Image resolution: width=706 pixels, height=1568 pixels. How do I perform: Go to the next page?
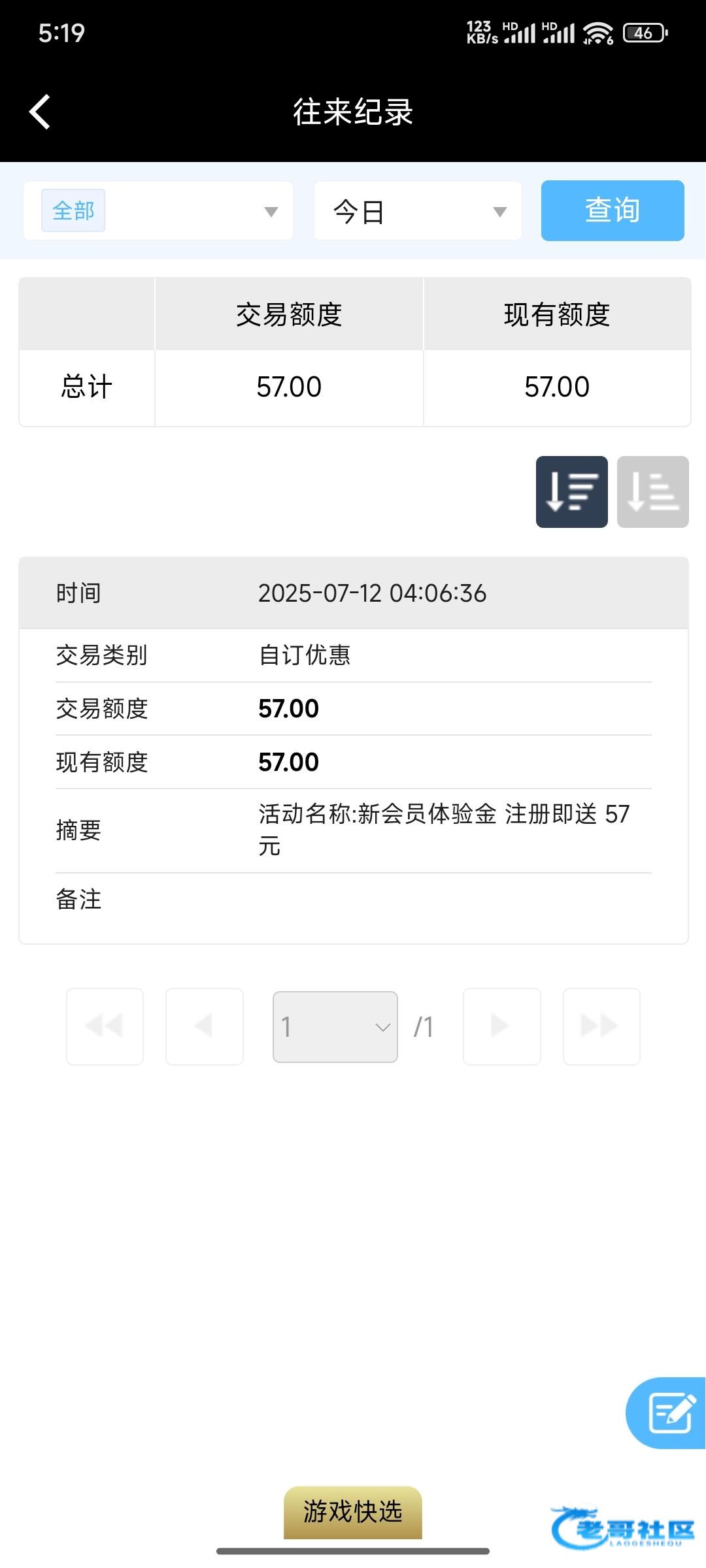pos(501,1026)
